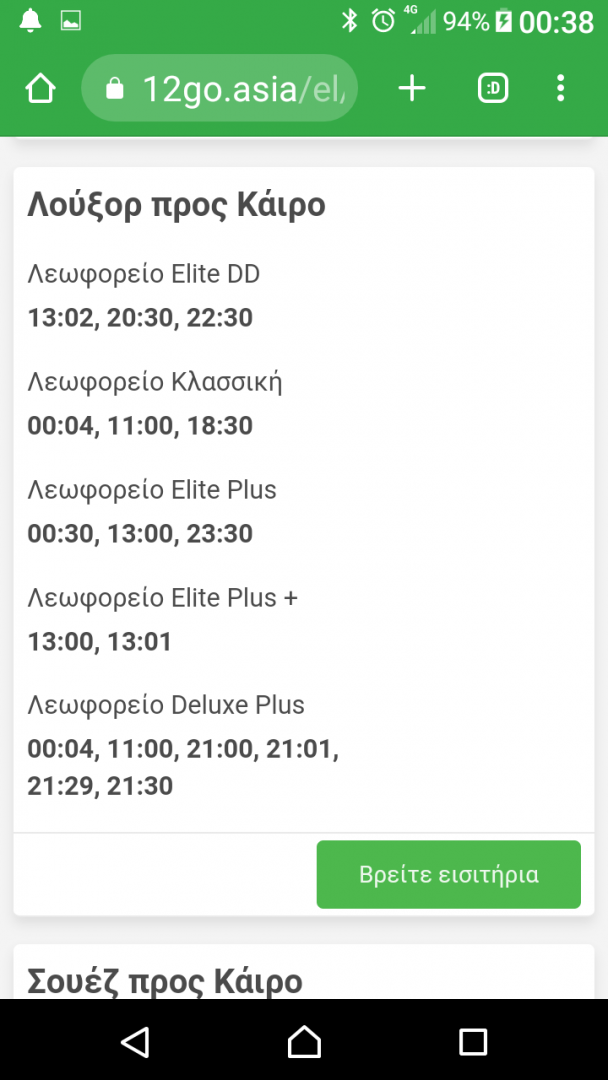Go to the browser home page

coord(40,89)
